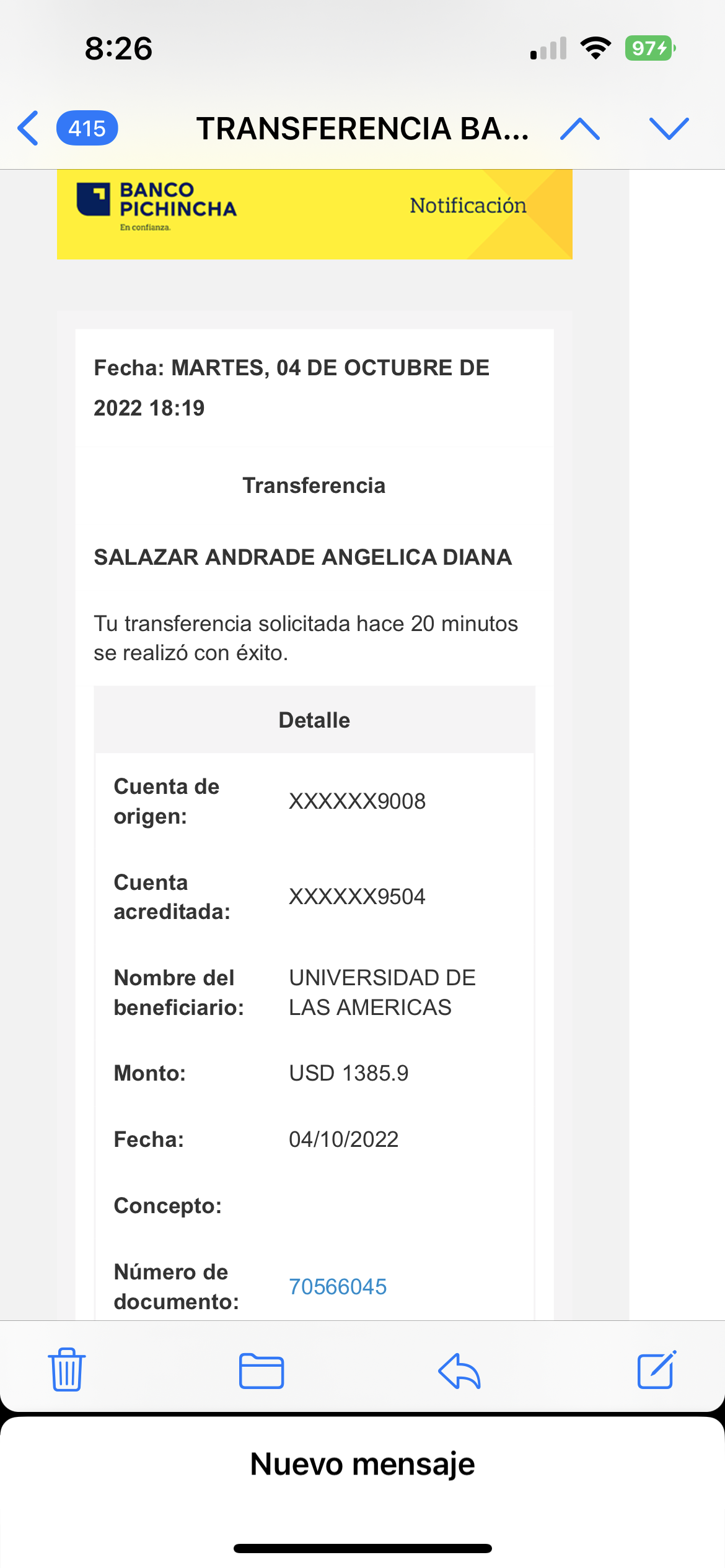The height and width of the screenshot is (1568, 725).
Task: Delete this email with the trash icon
Action: [x=66, y=1370]
